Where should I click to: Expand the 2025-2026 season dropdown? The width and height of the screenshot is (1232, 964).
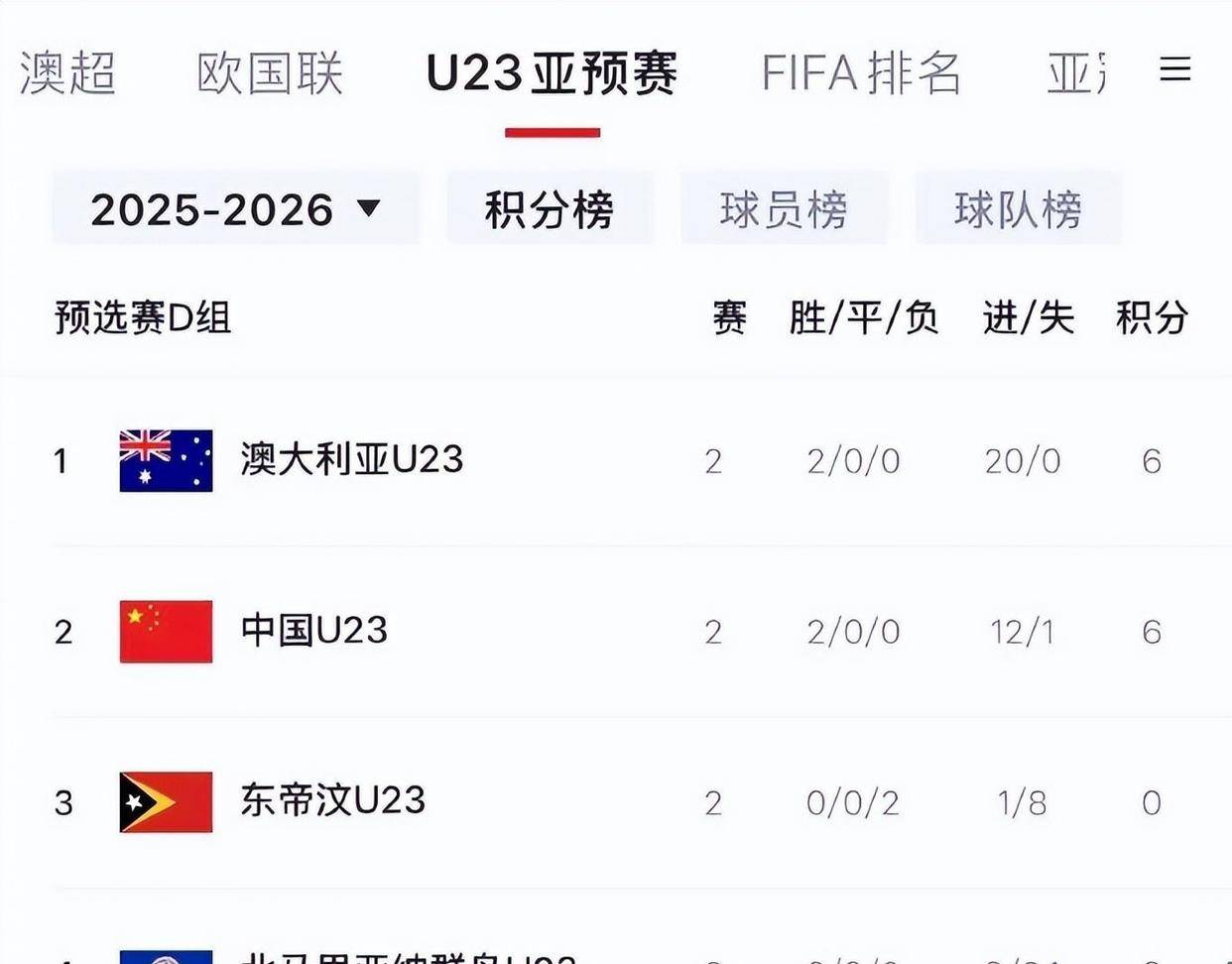click(x=235, y=208)
